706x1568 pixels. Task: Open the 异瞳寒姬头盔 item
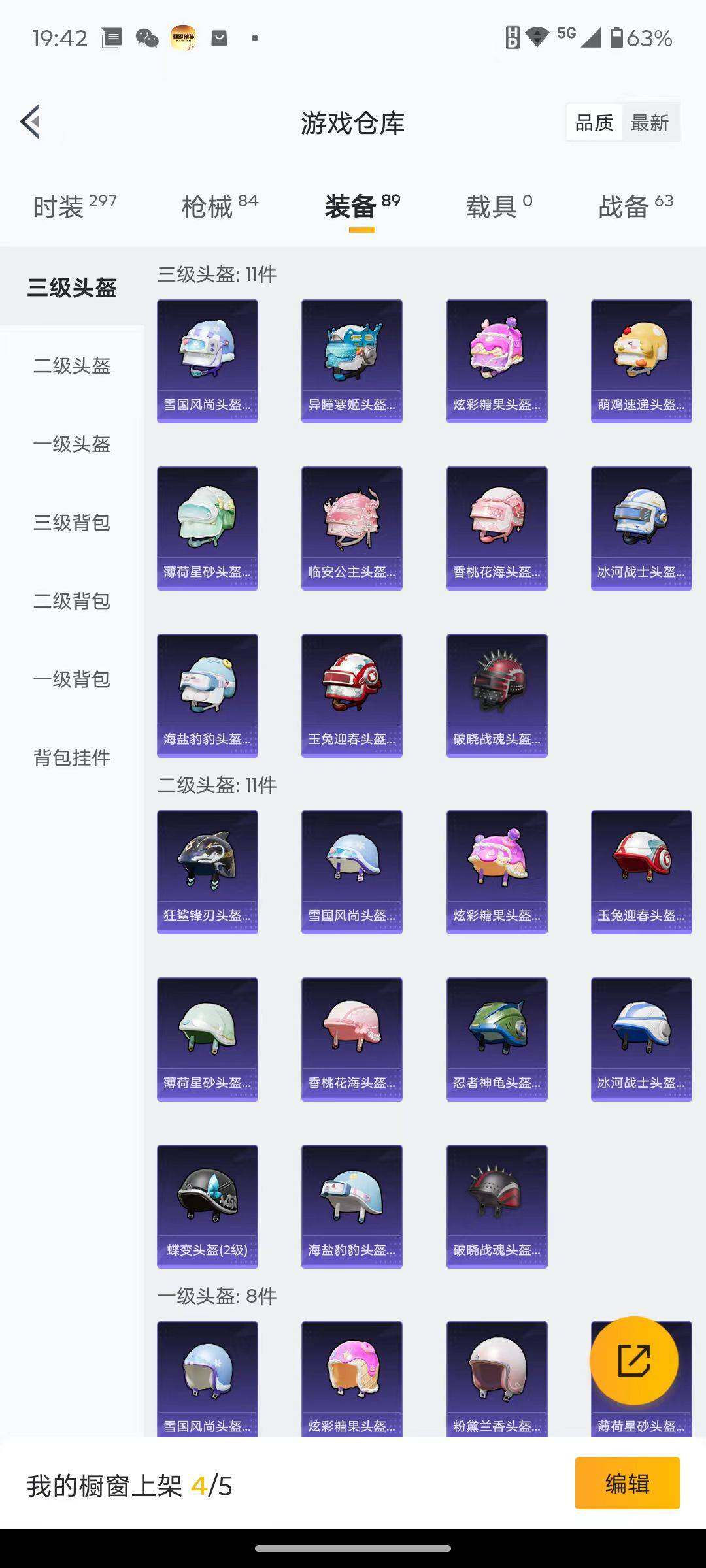352,361
